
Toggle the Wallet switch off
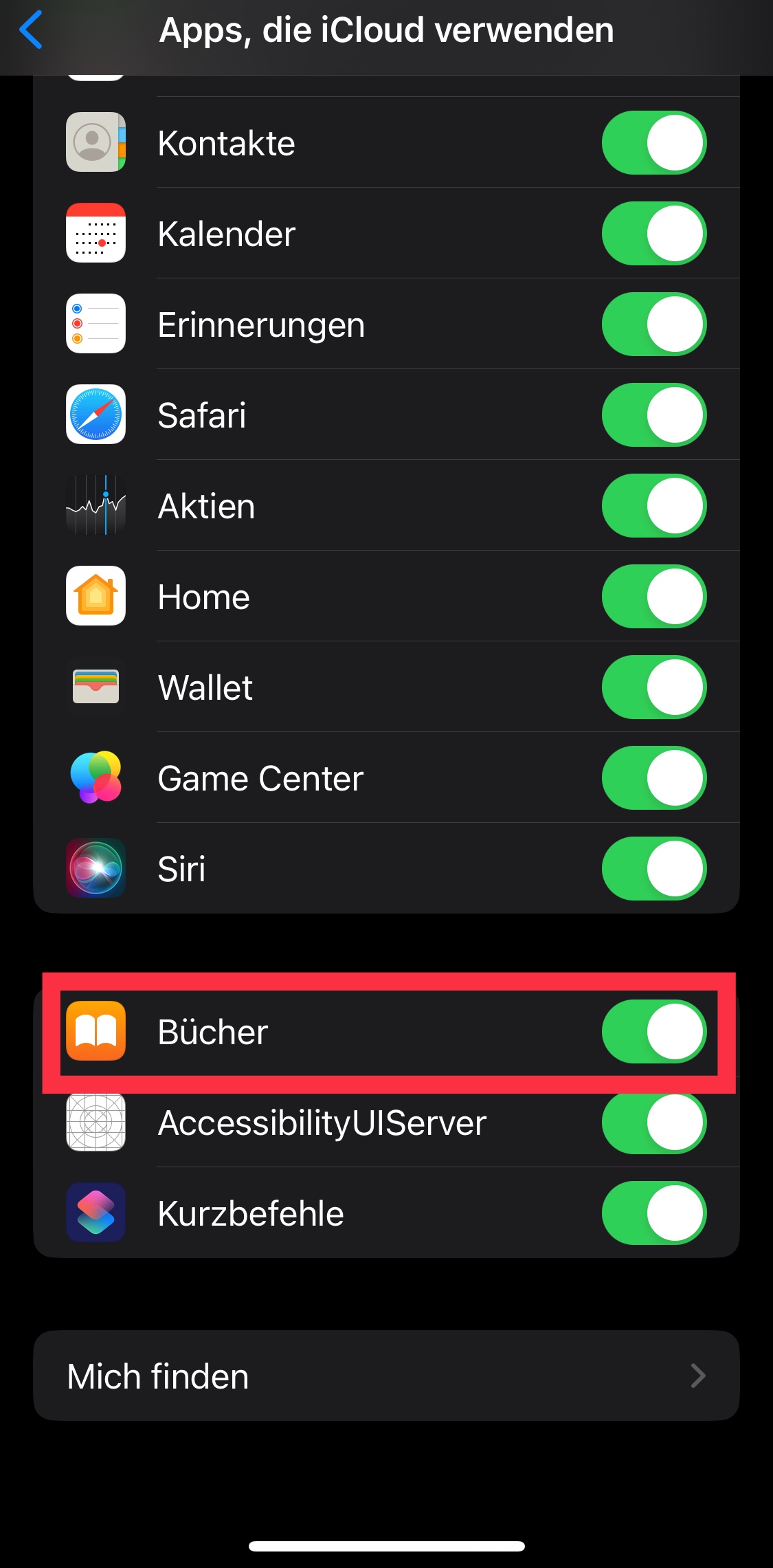(x=653, y=687)
